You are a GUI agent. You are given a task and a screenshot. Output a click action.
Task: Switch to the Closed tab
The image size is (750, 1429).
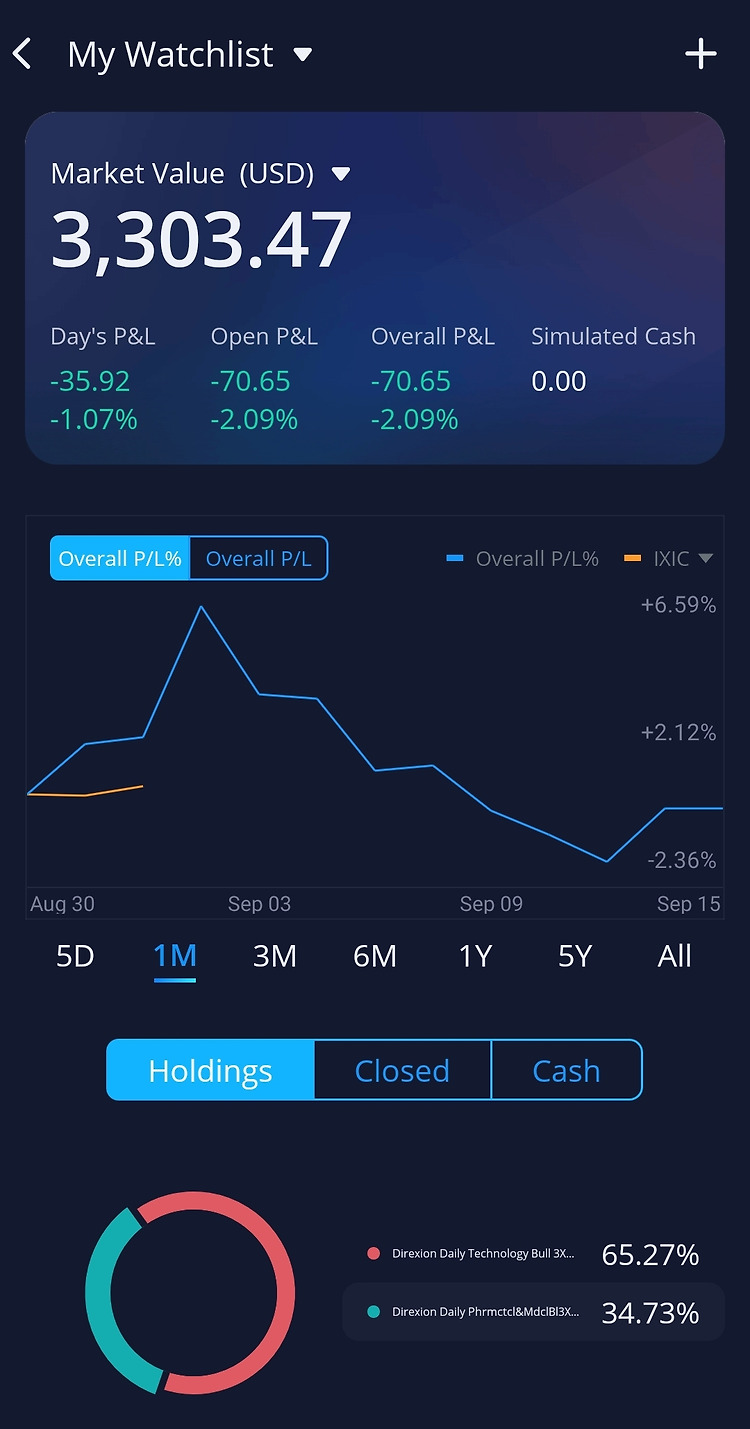tap(402, 1070)
